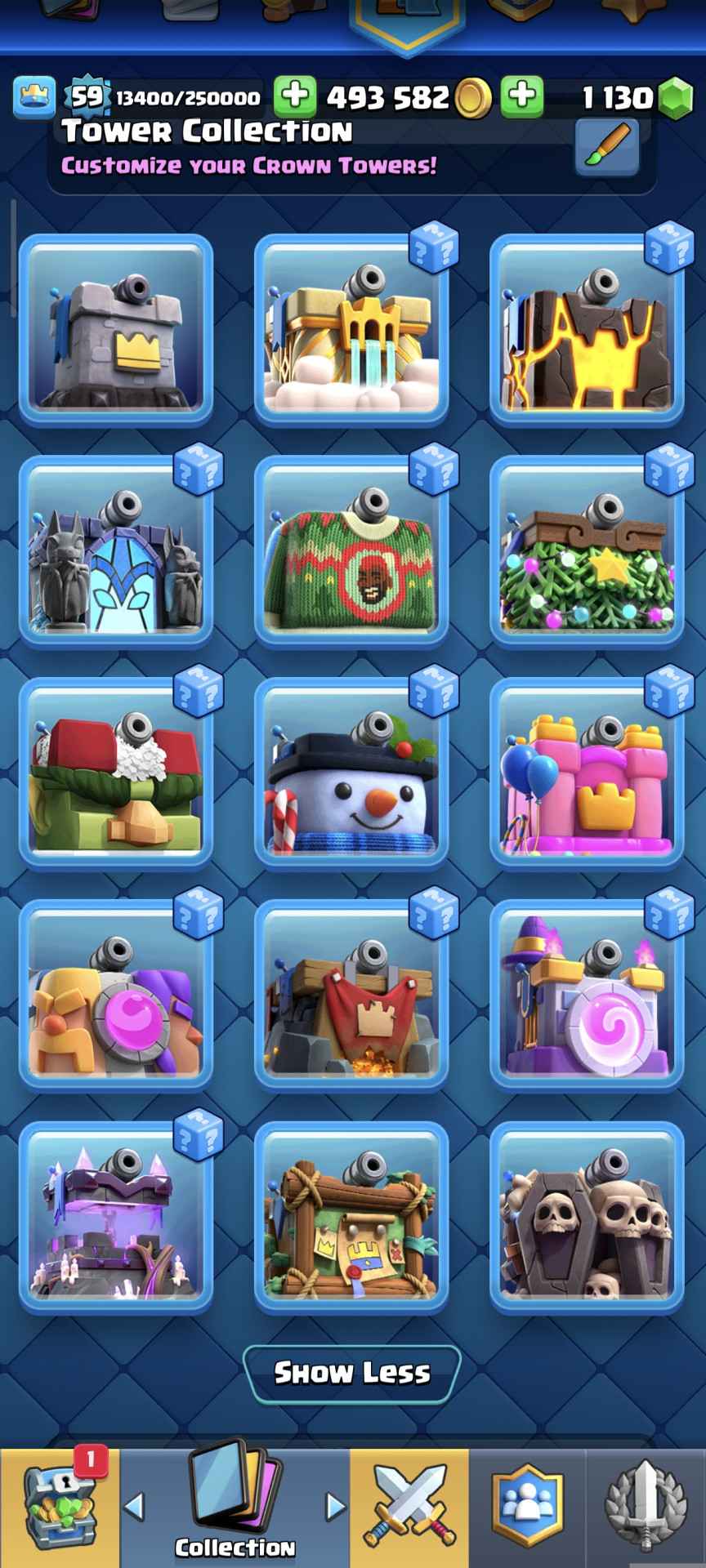Pick the skull and coffin tower skin

(587, 1218)
